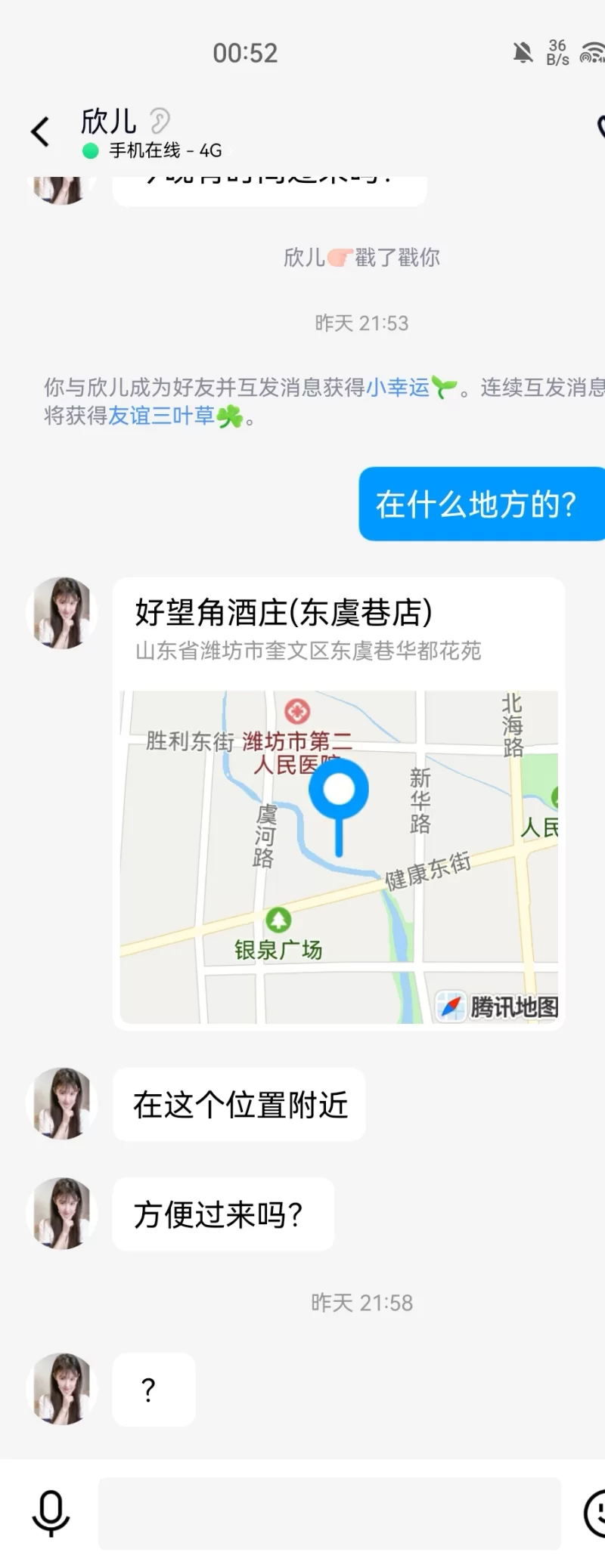Open the 友谊三叶草 link
Screen dimensions: 605x1568
click(x=162, y=416)
